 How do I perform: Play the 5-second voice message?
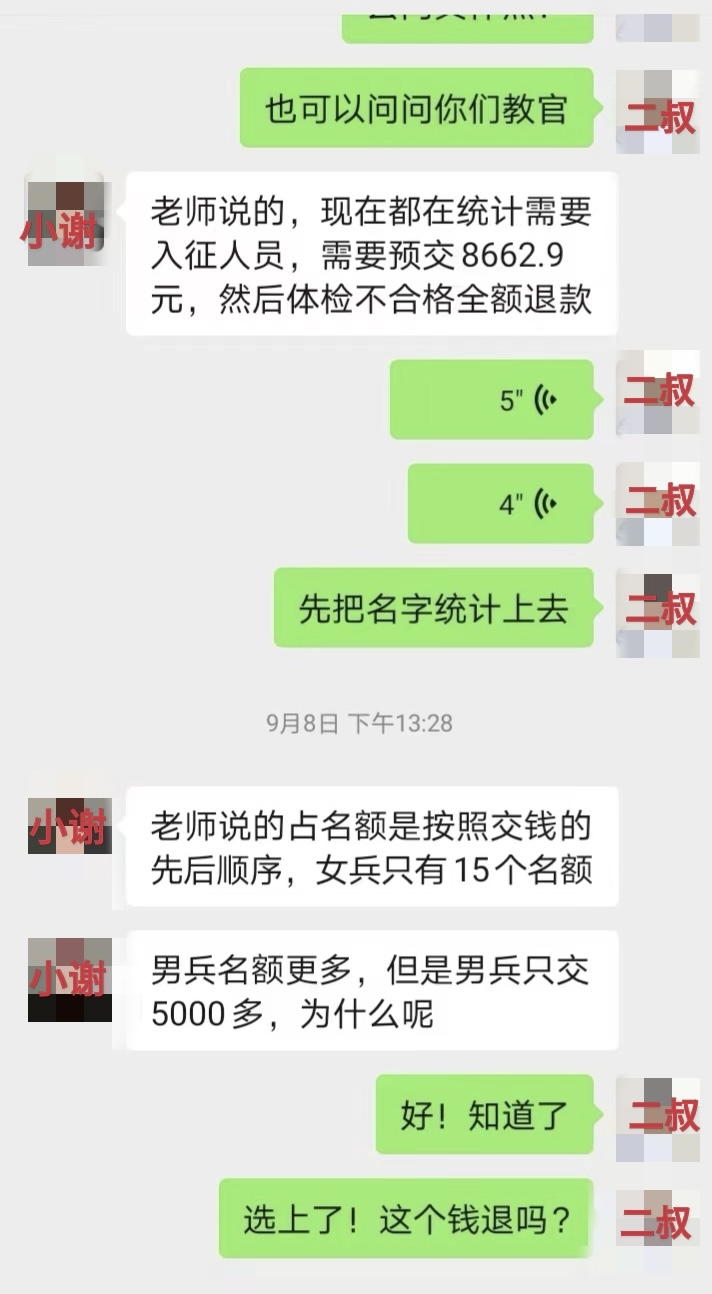(492, 400)
